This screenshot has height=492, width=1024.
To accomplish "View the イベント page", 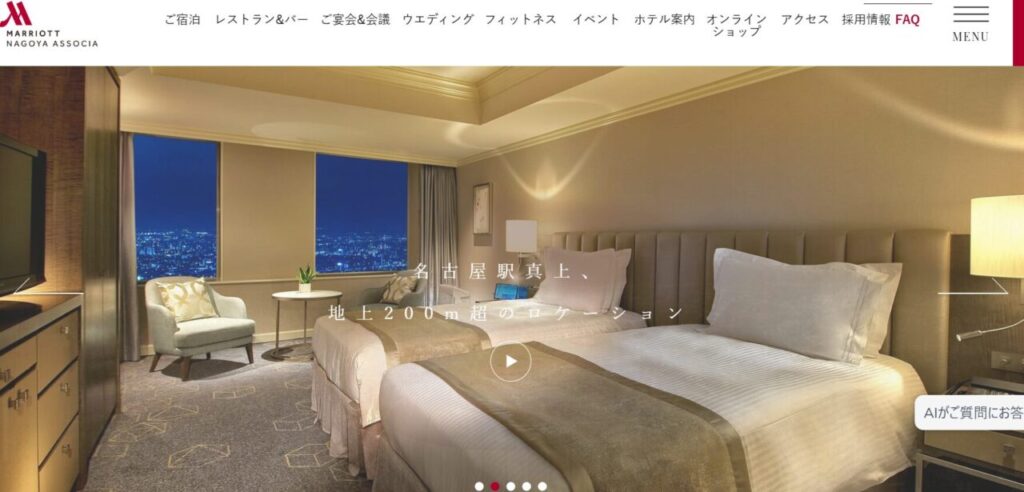I will click(596, 19).
